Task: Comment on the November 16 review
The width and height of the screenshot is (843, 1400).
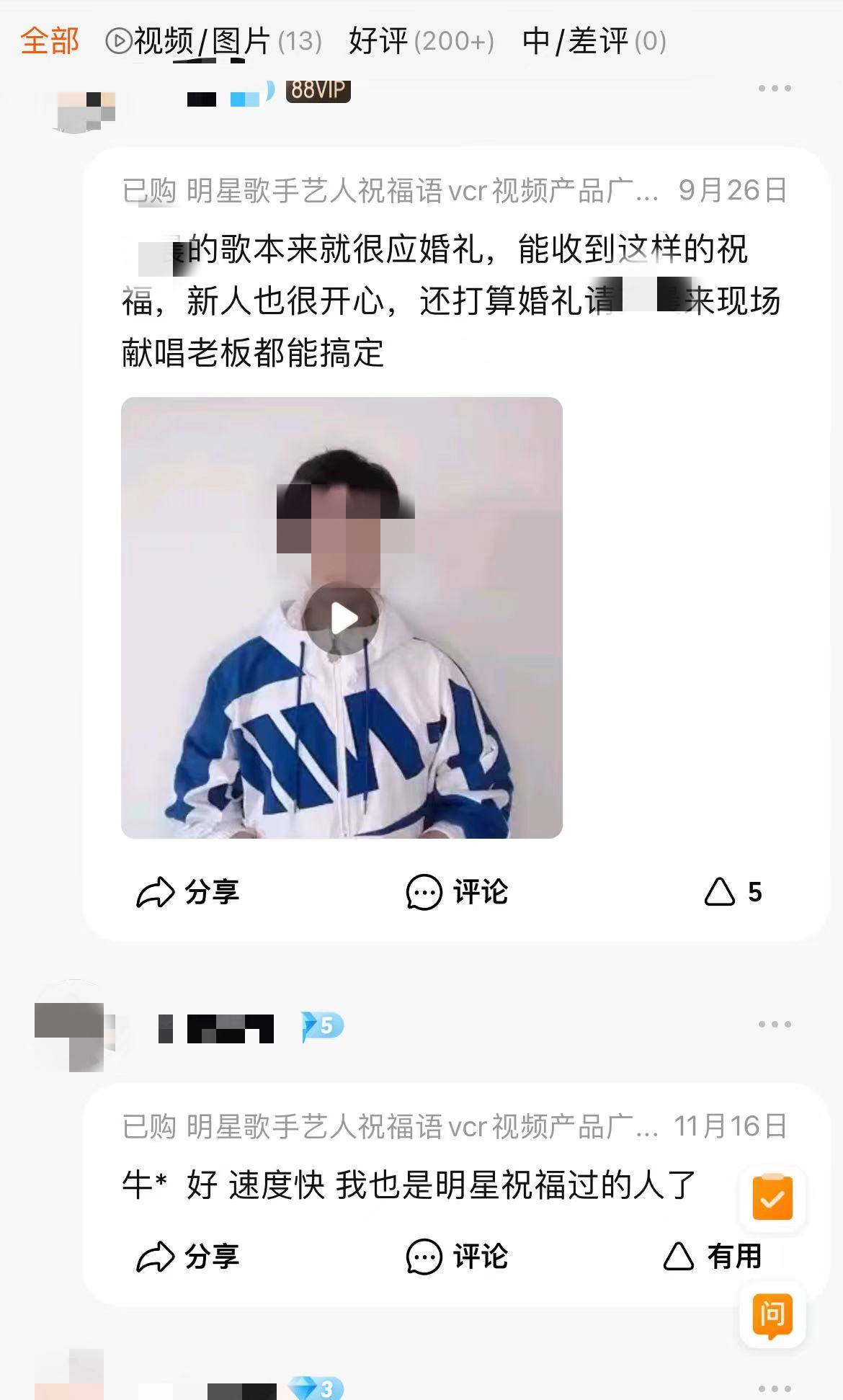Action: tap(457, 1257)
